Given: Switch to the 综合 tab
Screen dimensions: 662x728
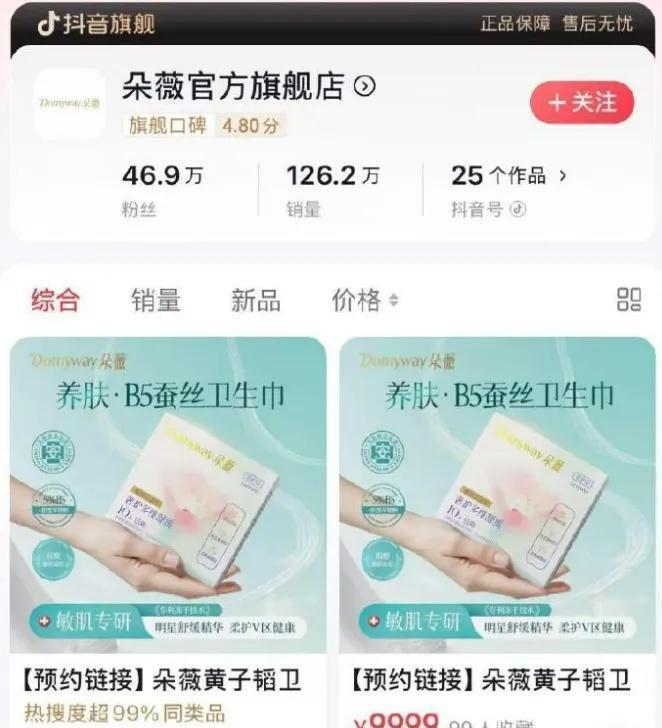Looking at the screenshot, I should 55,300.
